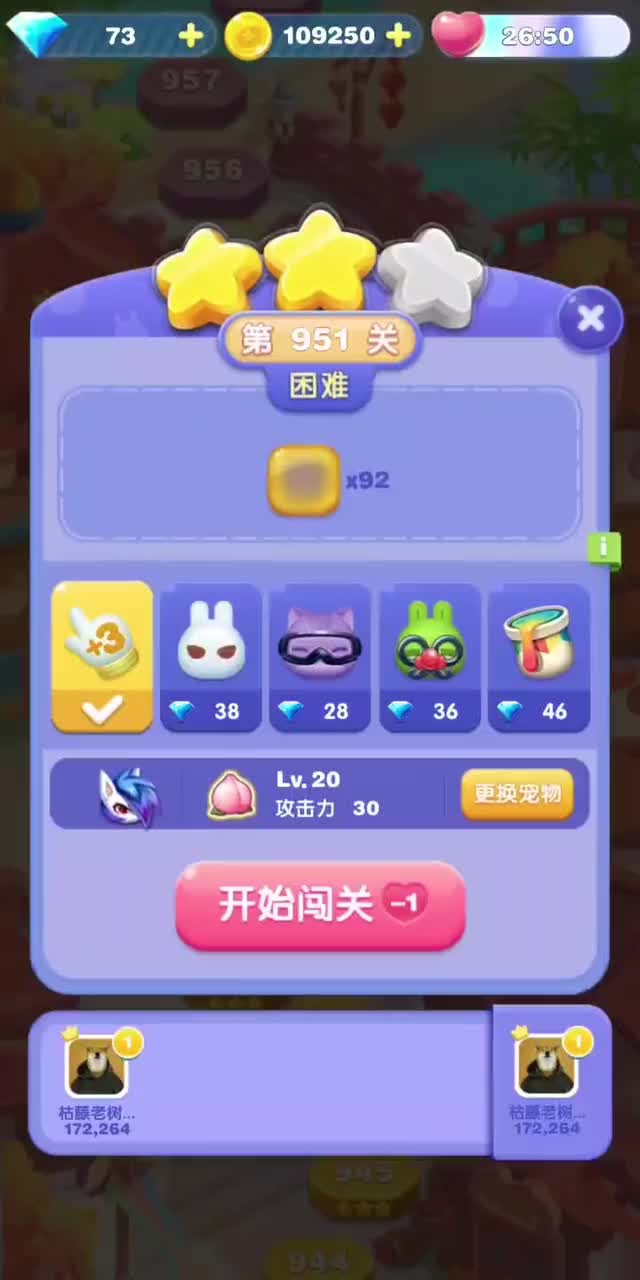Select the purple cat booster for 28 gems
Screen dimensions: 640x1280
[x=320, y=657]
